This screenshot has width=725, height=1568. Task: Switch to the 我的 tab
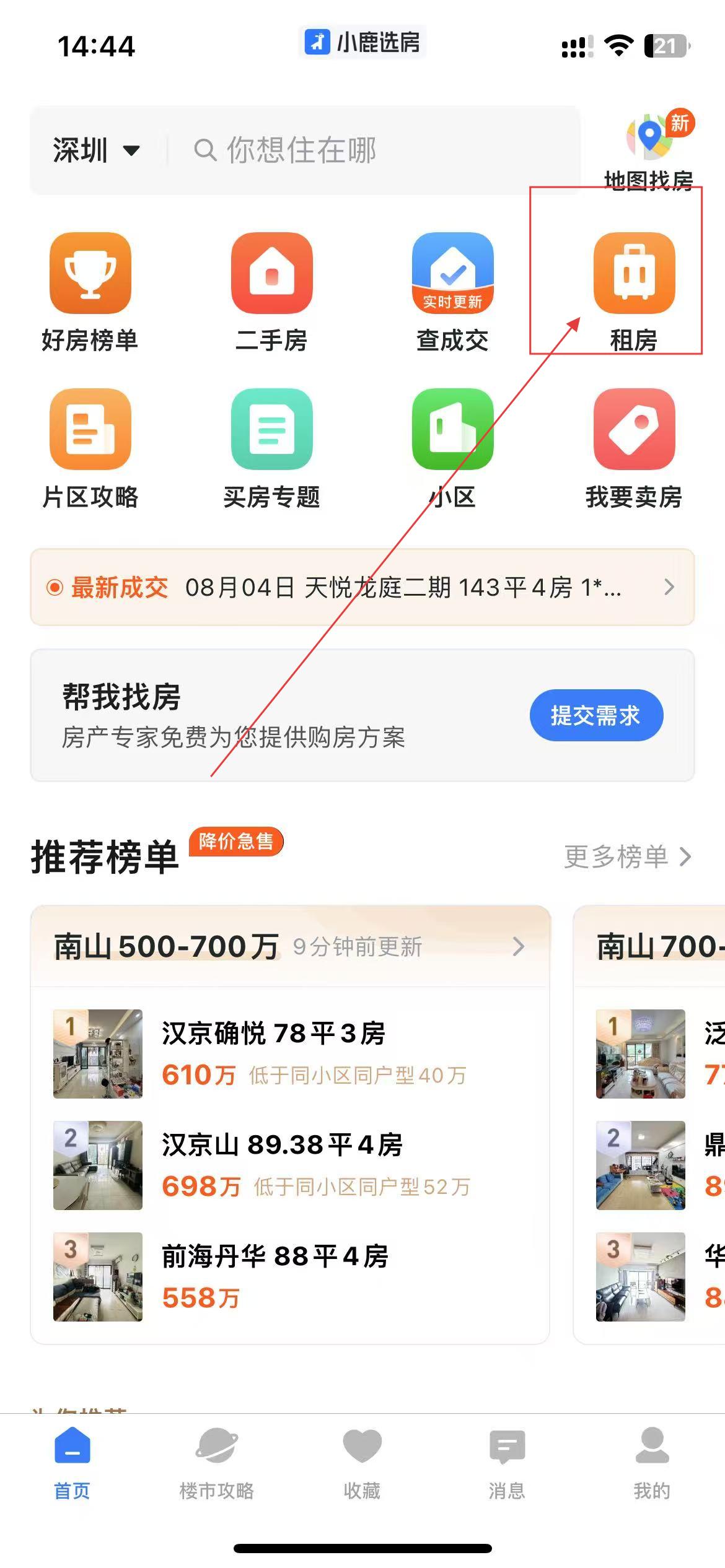[x=652, y=1464]
